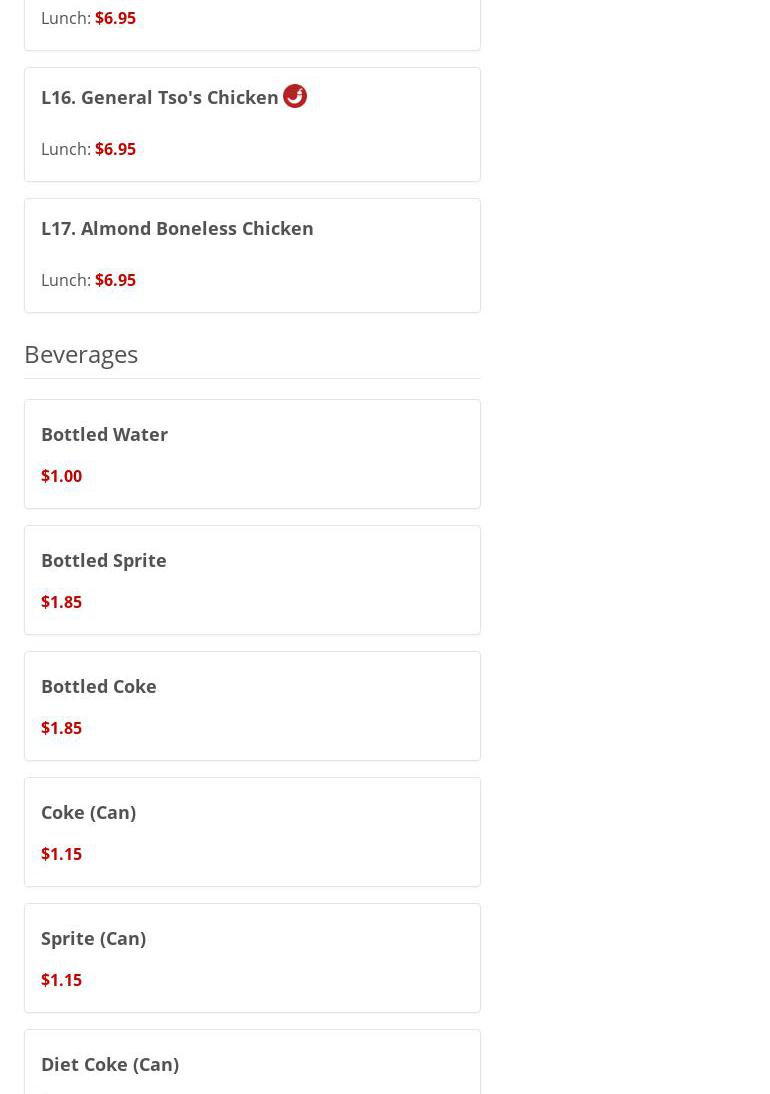Select L16. General Tso's Chicken lunch item
The height and width of the screenshot is (1094, 770).
coord(252,124)
